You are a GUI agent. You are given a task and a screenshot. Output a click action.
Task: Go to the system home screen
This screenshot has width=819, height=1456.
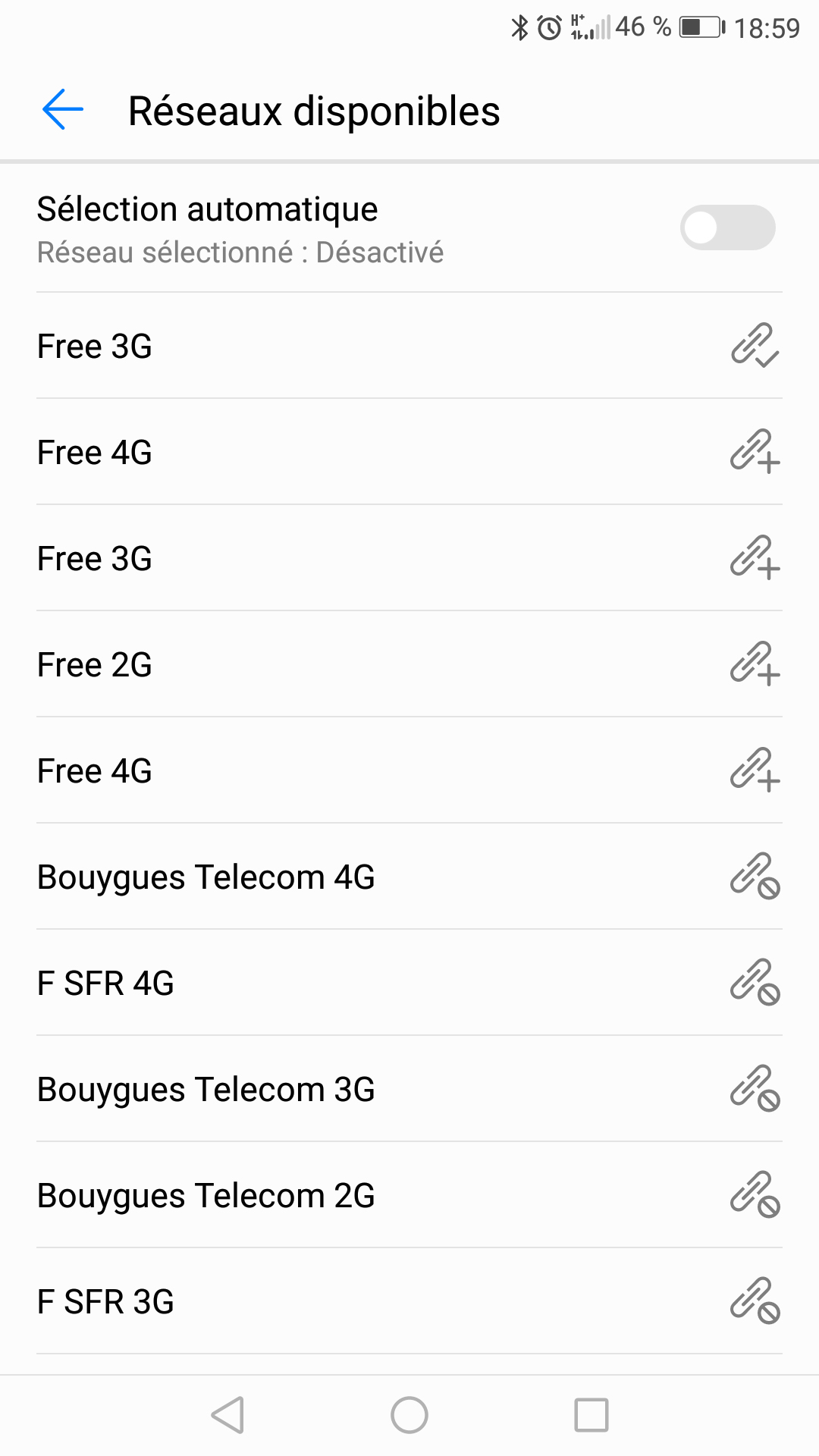[x=409, y=1415]
